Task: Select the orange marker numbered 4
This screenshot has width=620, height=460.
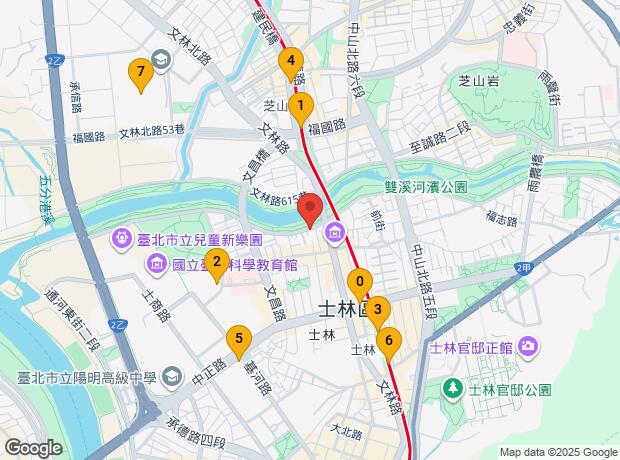Action: (x=291, y=63)
